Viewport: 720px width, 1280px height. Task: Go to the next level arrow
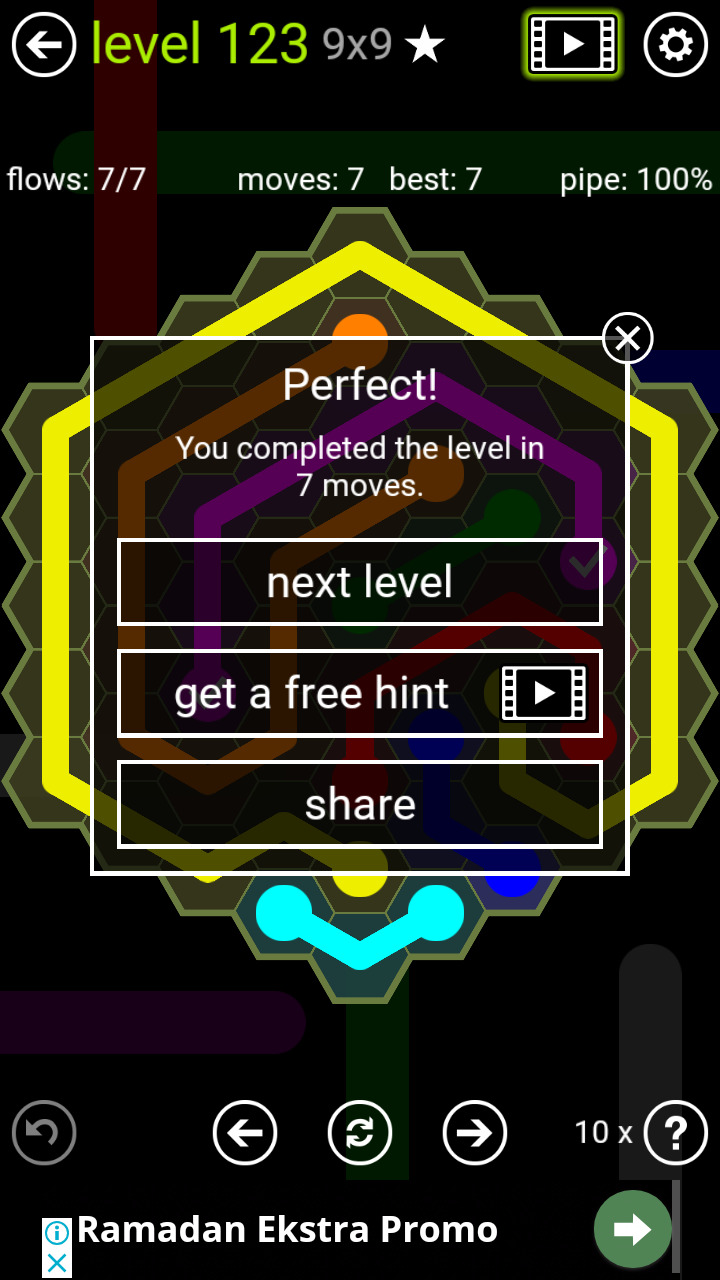tap(475, 1133)
